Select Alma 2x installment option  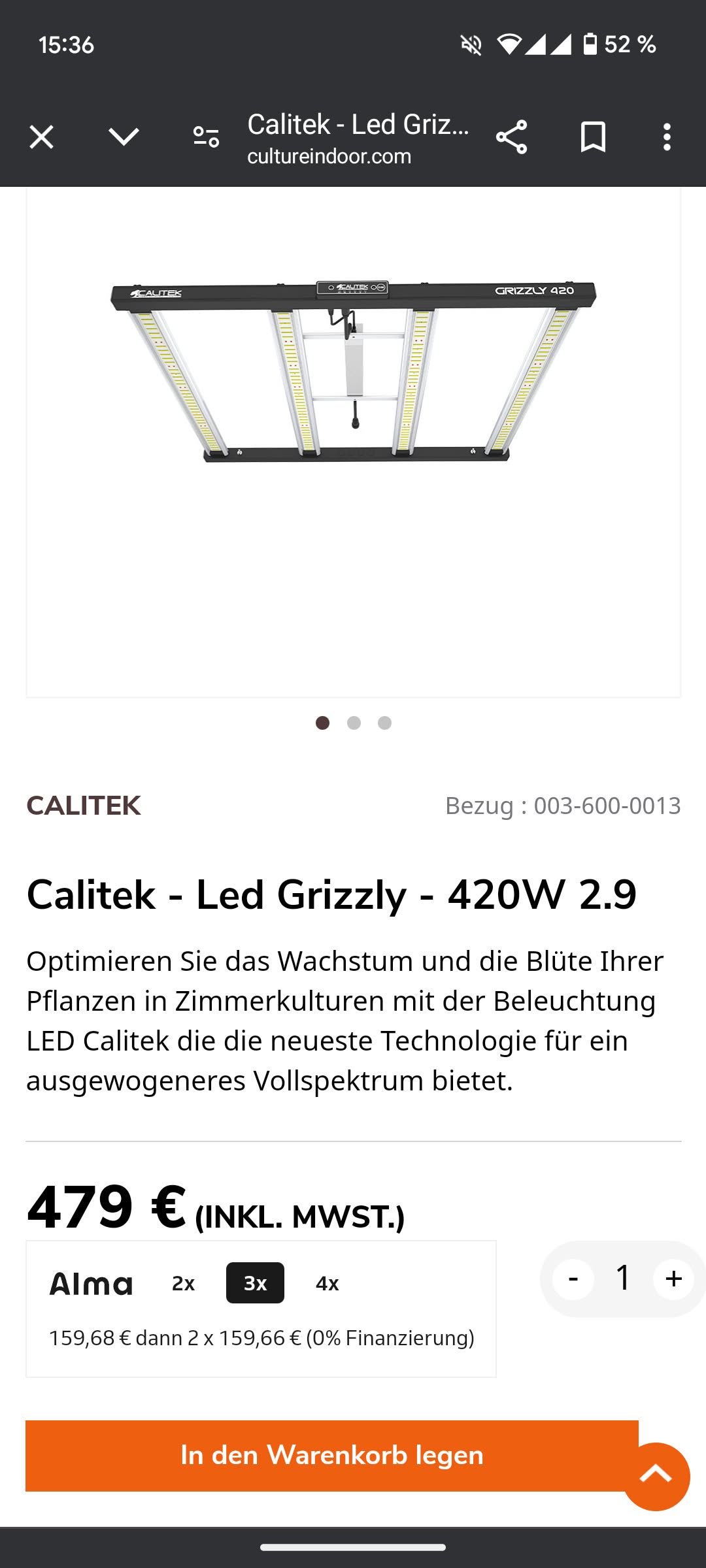pyautogui.click(x=183, y=1283)
